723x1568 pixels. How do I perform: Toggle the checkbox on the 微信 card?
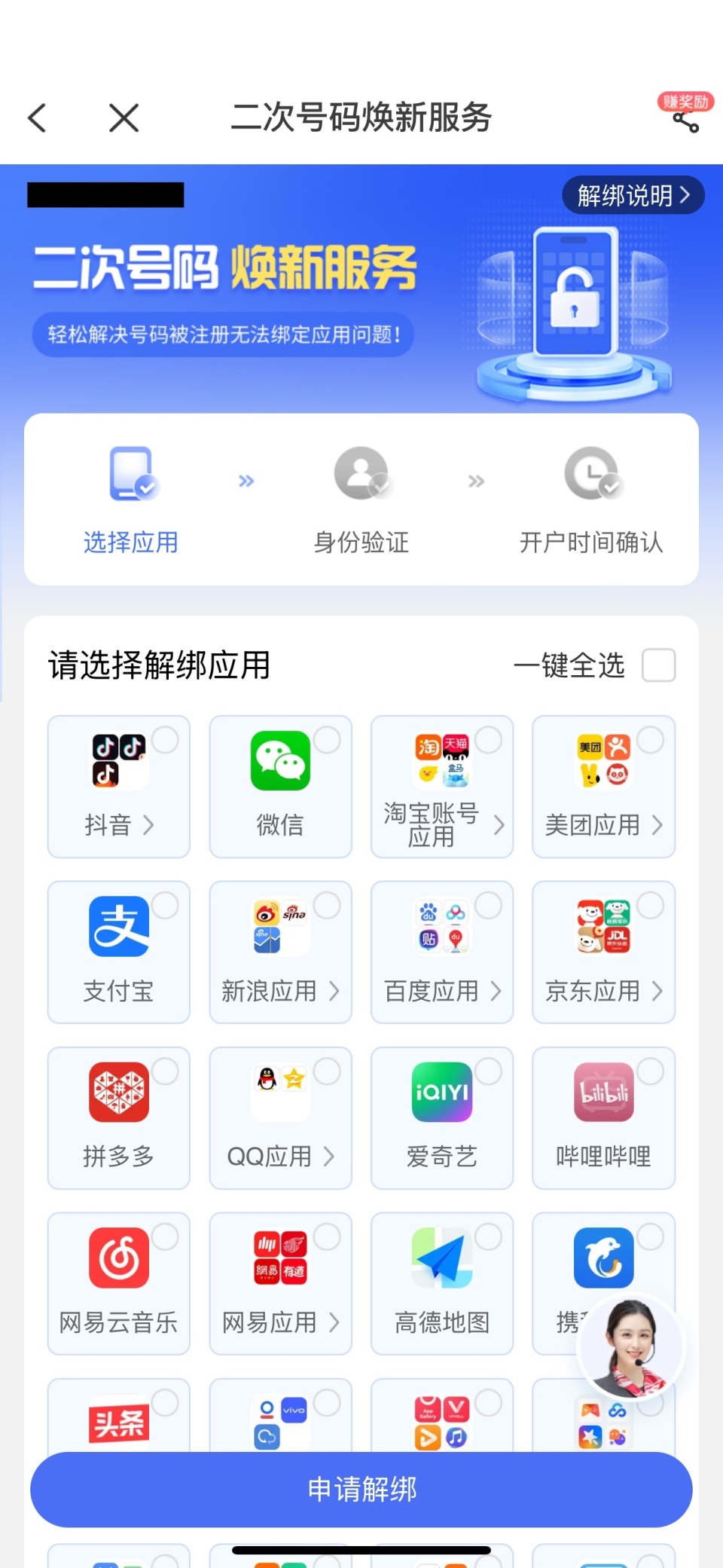tap(328, 740)
